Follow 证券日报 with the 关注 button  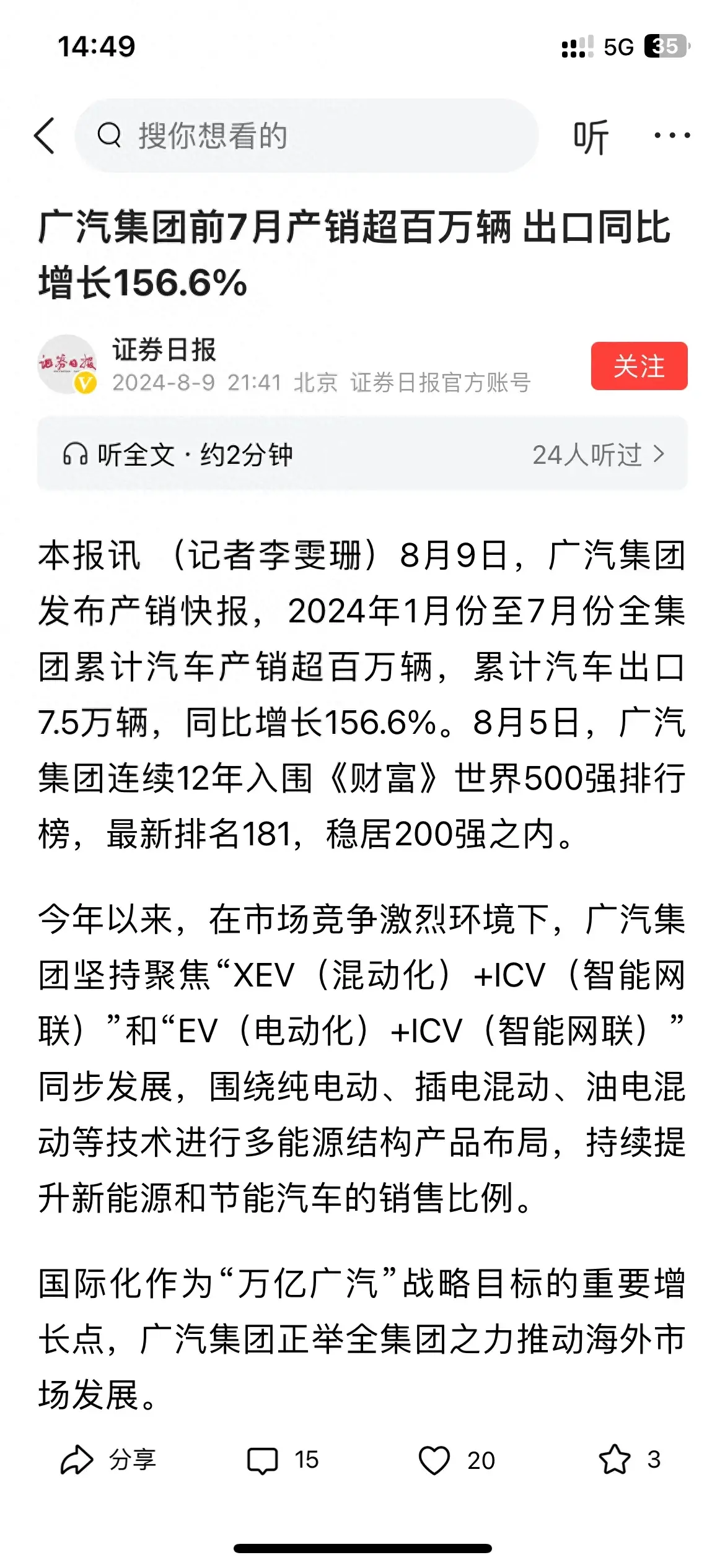638,366
